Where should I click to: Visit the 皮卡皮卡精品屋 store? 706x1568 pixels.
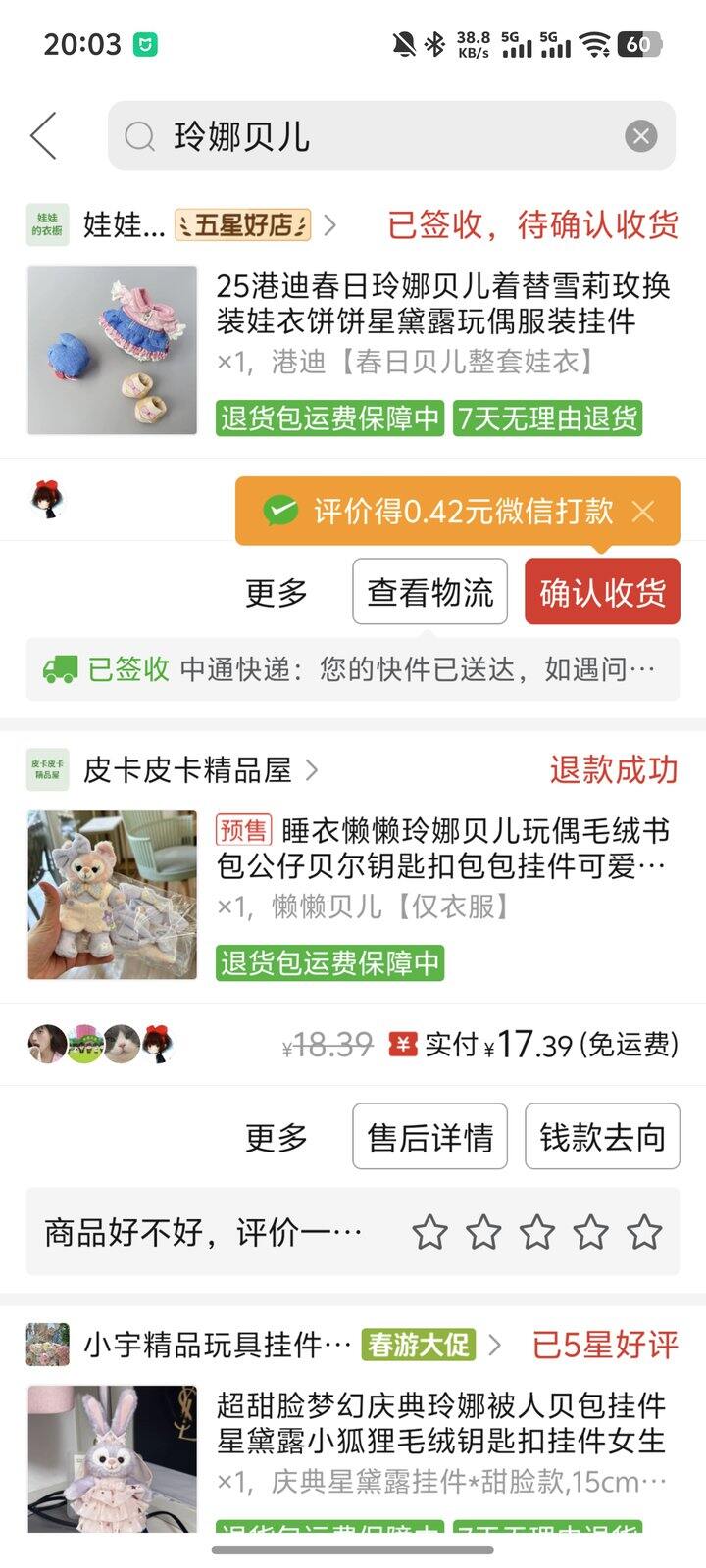pos(186,770)
